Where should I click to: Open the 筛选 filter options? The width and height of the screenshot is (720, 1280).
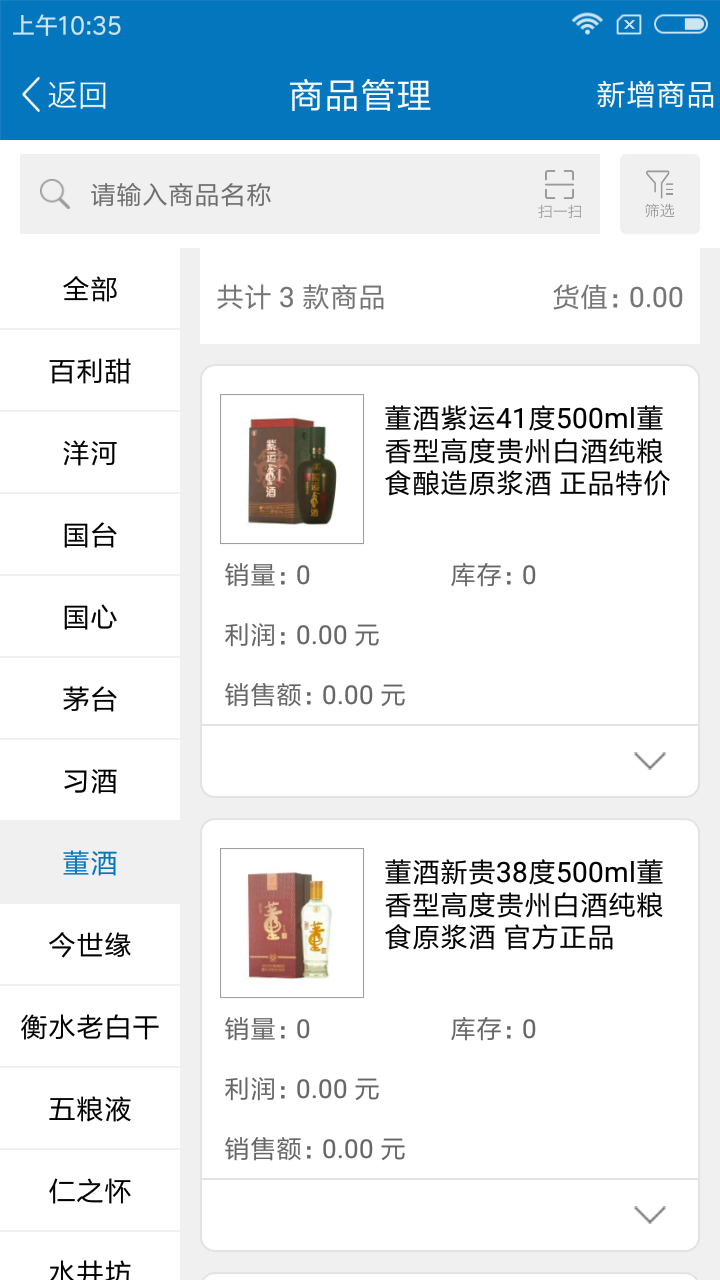click(659, 194)
